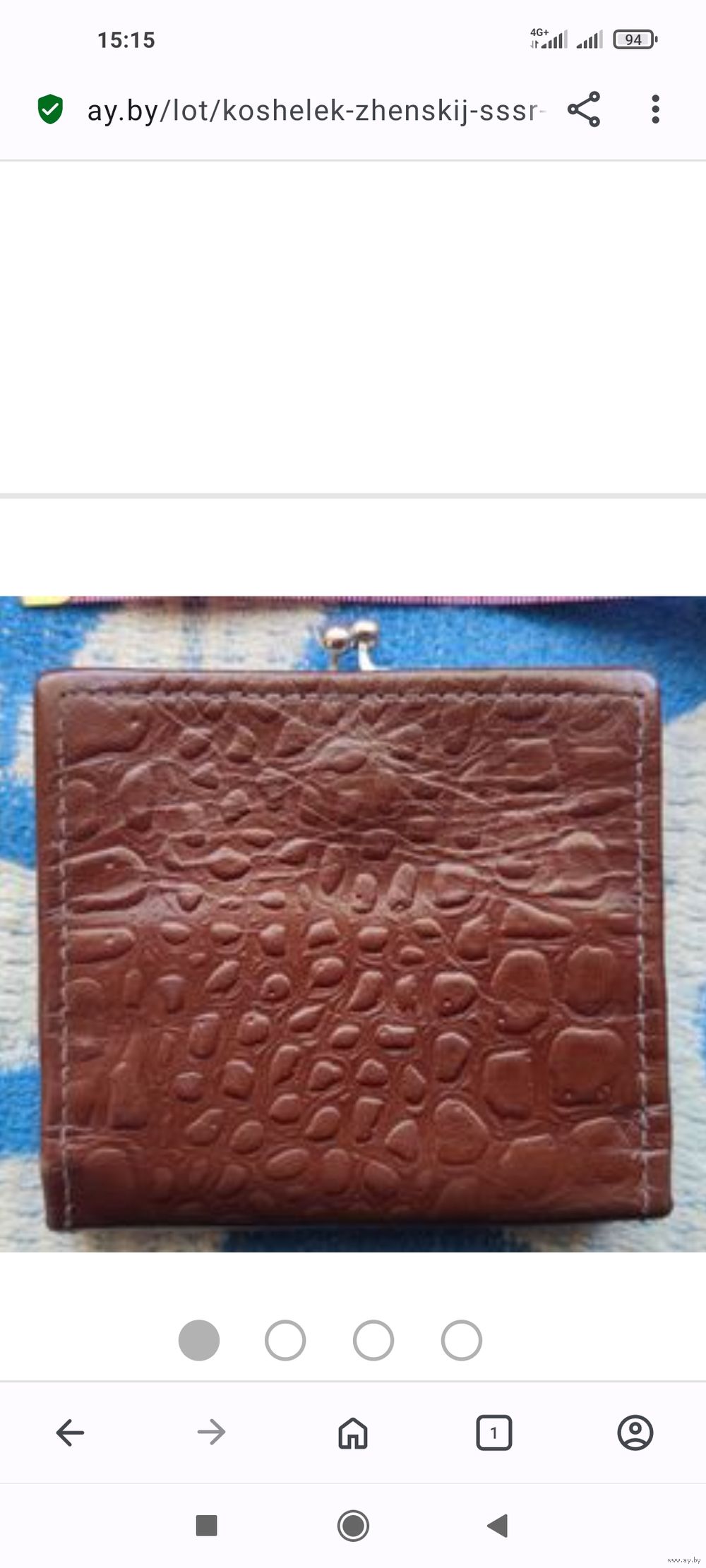706x1568 pixels.
Task: Tap the system home button
Action: pos(353,1525)
